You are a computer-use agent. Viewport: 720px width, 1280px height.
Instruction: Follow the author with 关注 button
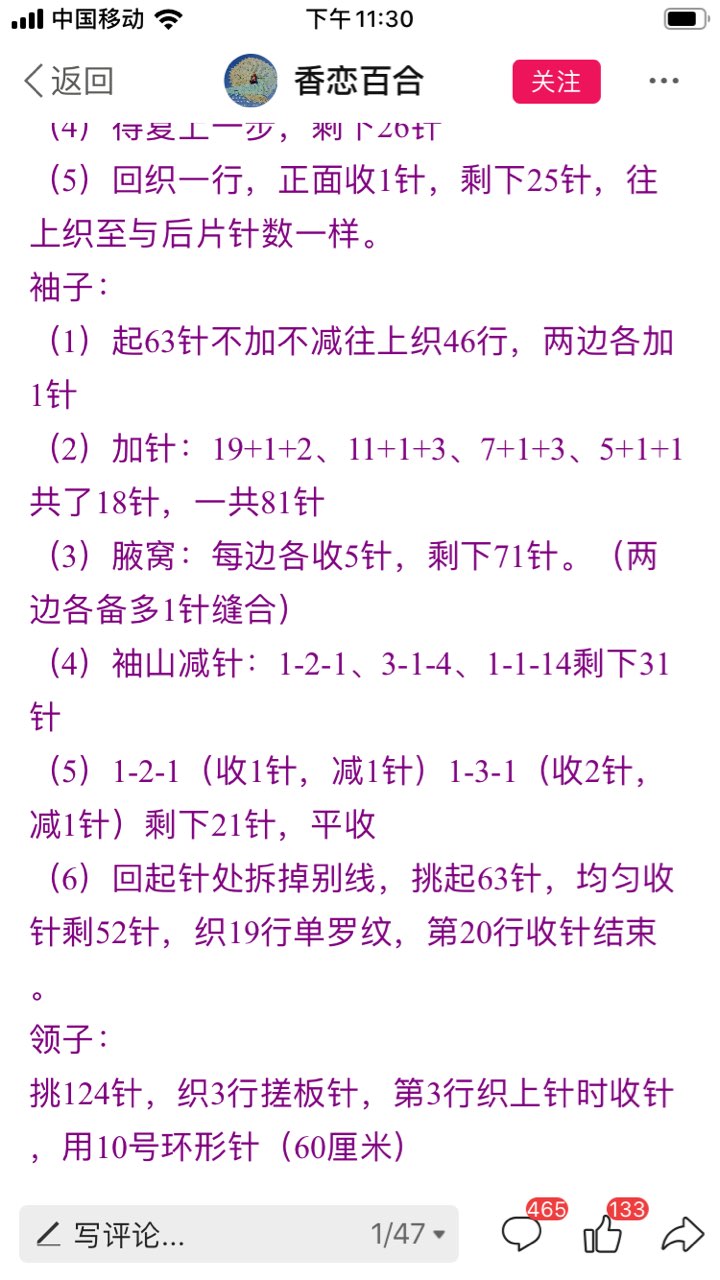pos(556,81)
